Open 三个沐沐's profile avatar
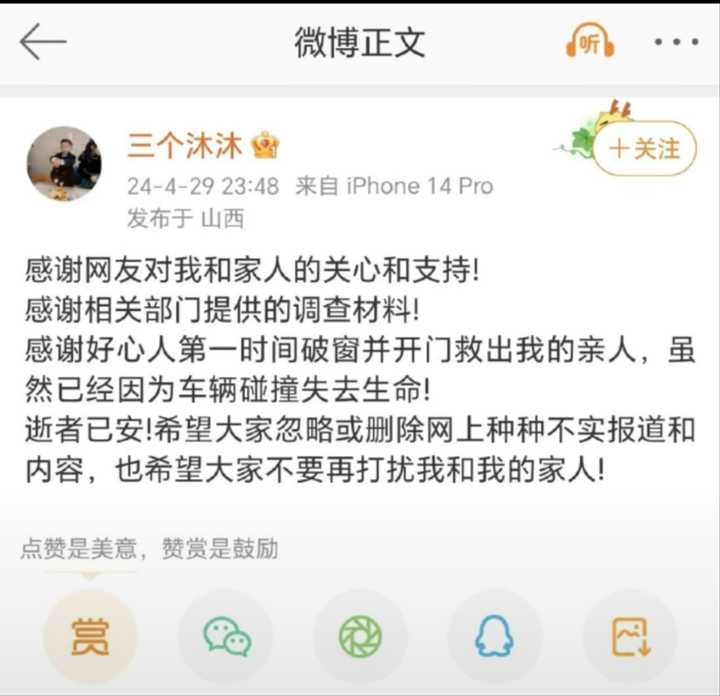 [x=64, y=164]
